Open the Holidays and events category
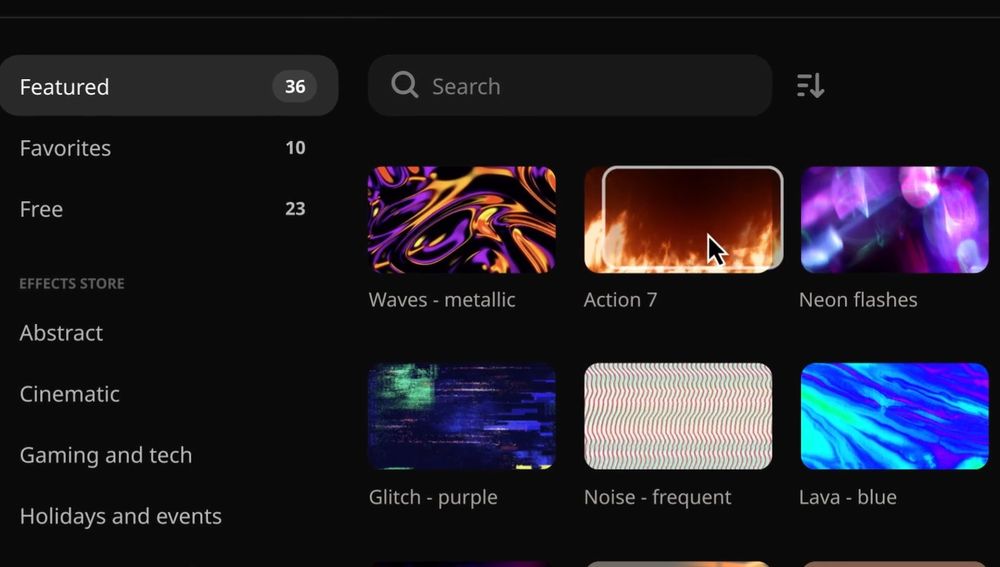The height and width of the screenshot is (567, 1000). point(121,516)
